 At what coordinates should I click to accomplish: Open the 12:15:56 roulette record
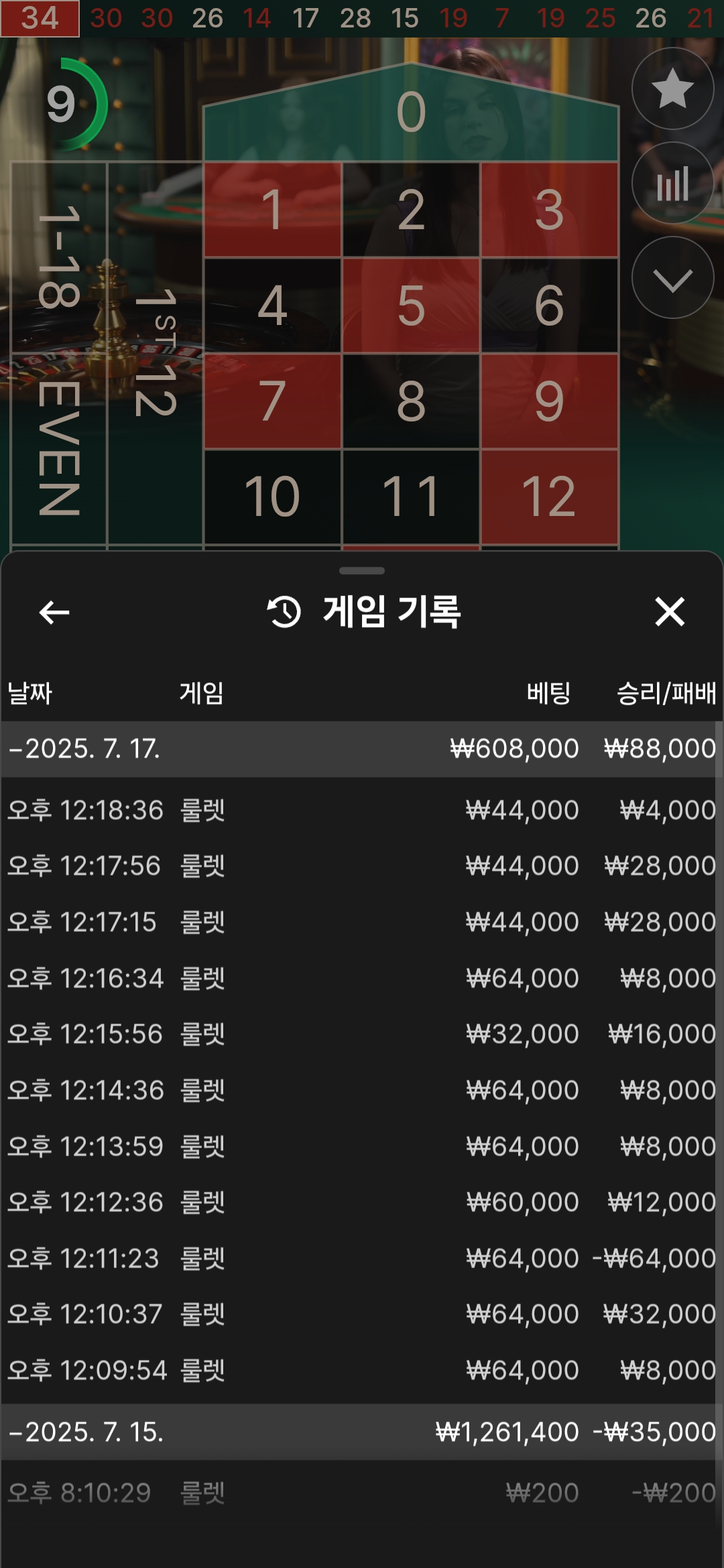(362, 1034)
